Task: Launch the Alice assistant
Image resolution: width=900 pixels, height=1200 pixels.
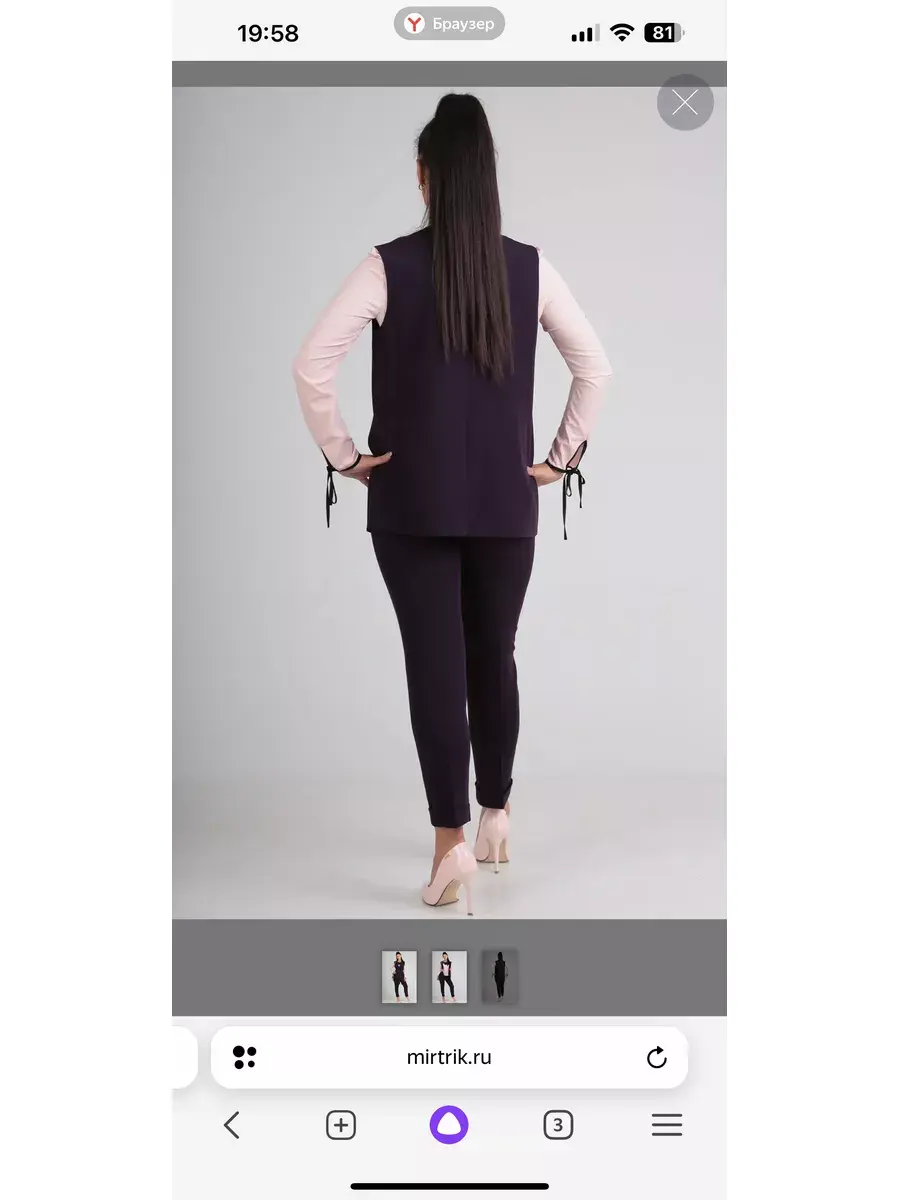Action: [449, 1125]
